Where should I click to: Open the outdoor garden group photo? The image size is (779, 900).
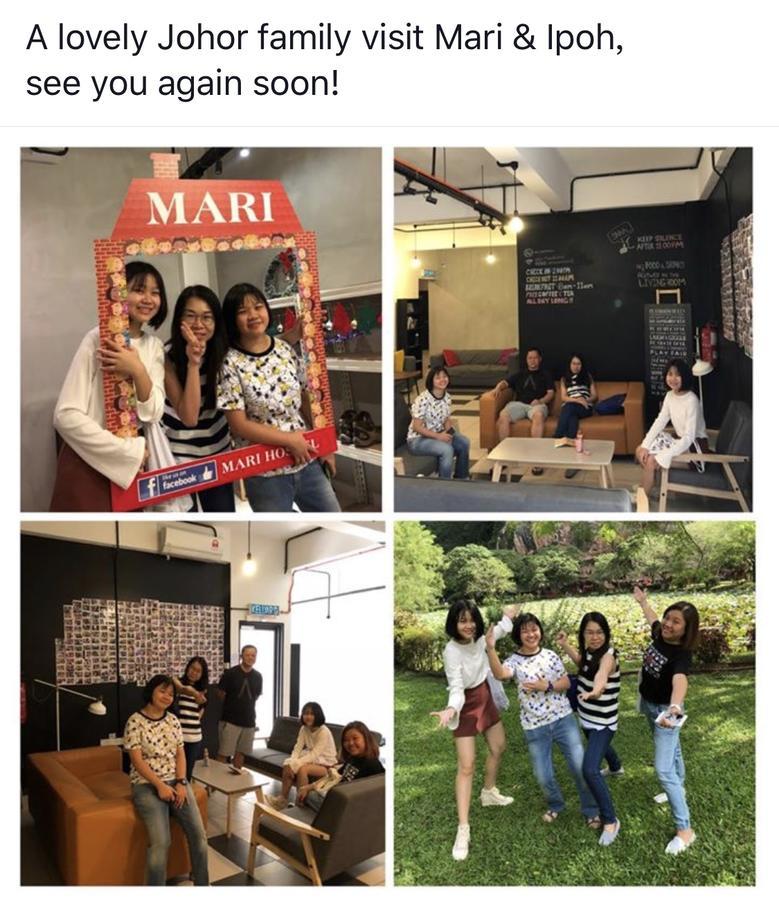pos(573,703)
